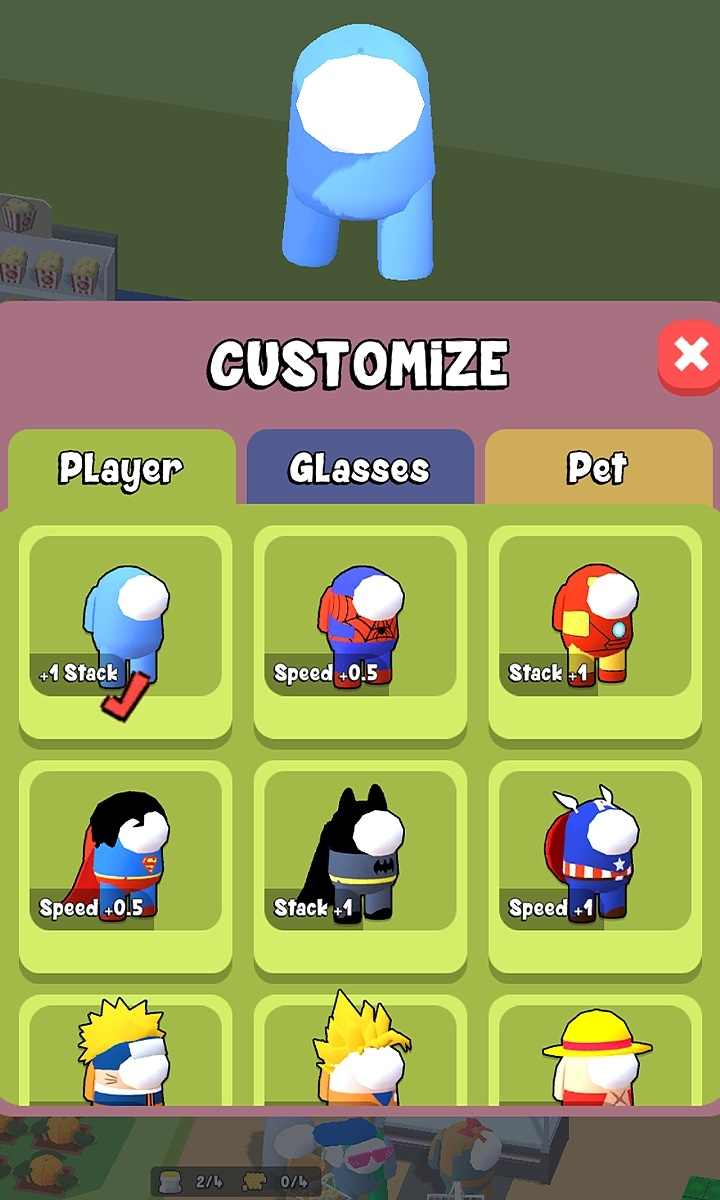The width and height of the screenshot is (720, 1200).
Task: Switch to the Pet tab
Action: click(x=598, y=468)
